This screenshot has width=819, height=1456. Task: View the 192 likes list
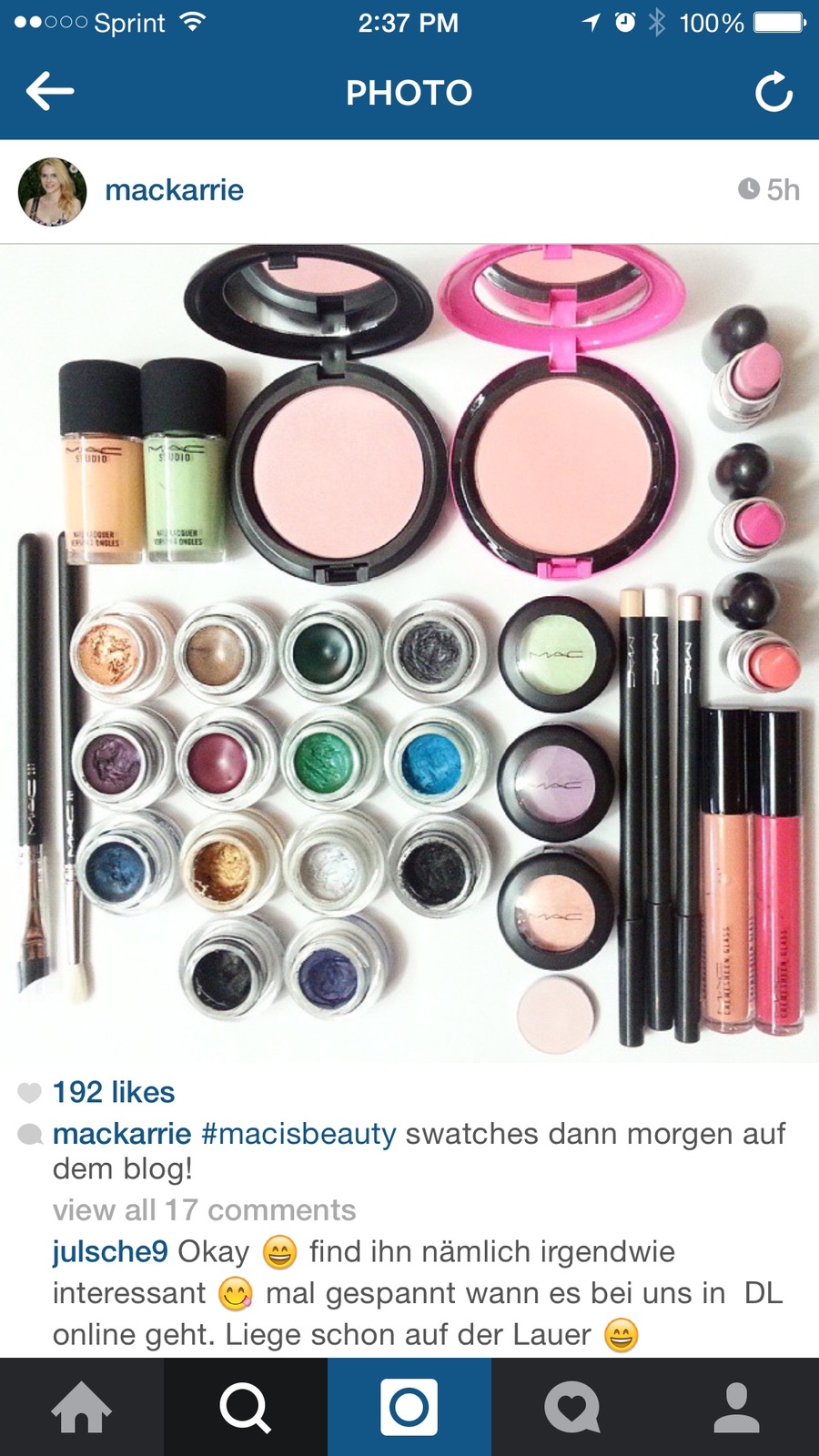click(113, 1092)
